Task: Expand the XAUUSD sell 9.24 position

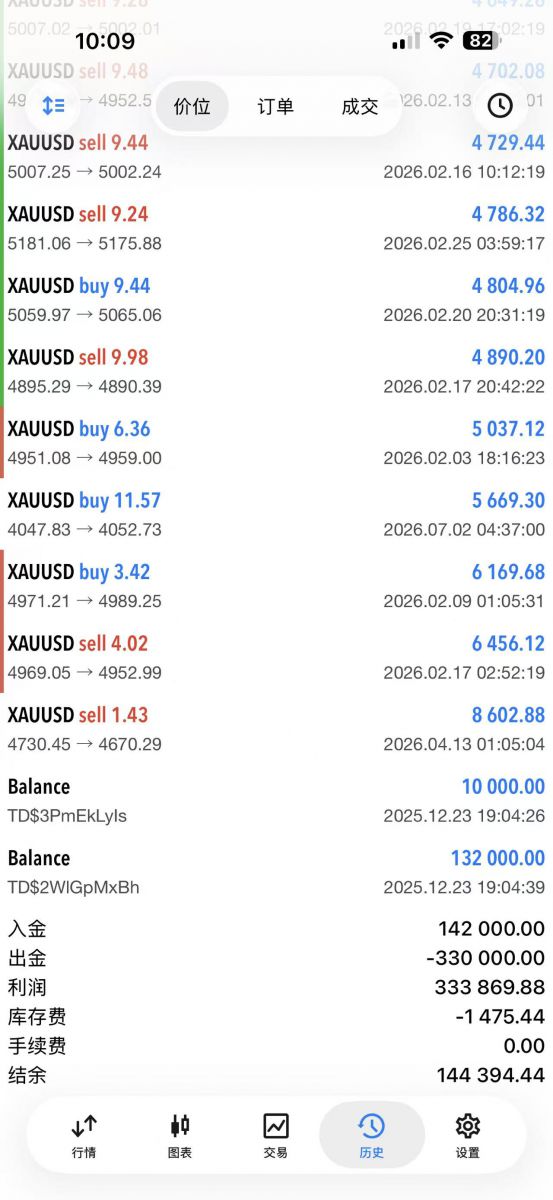Action: coord(276,228)
